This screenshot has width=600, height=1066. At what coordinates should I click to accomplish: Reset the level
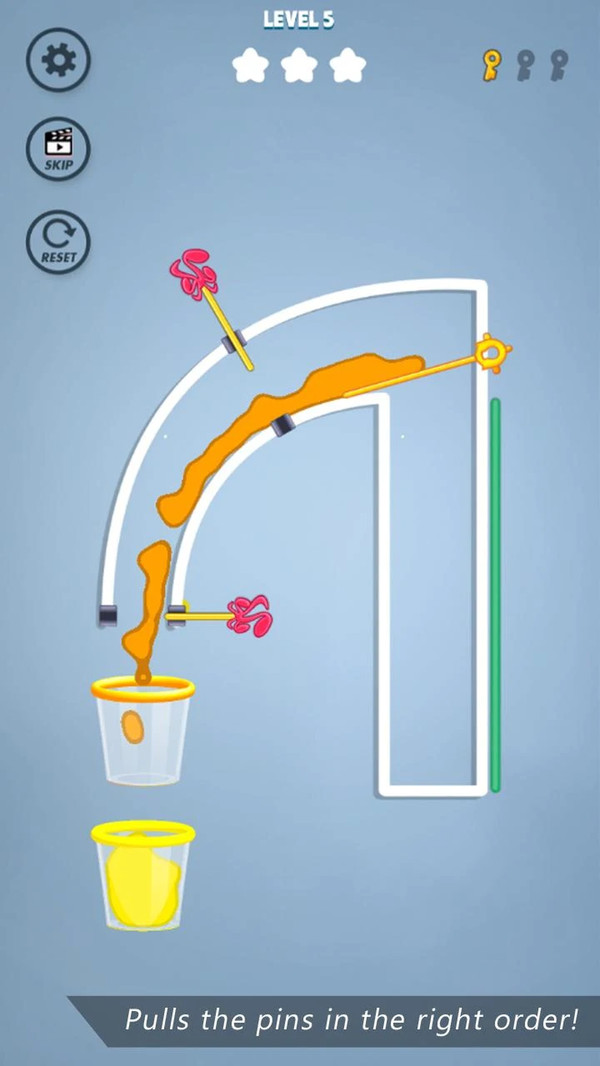(x=58, y=242)
